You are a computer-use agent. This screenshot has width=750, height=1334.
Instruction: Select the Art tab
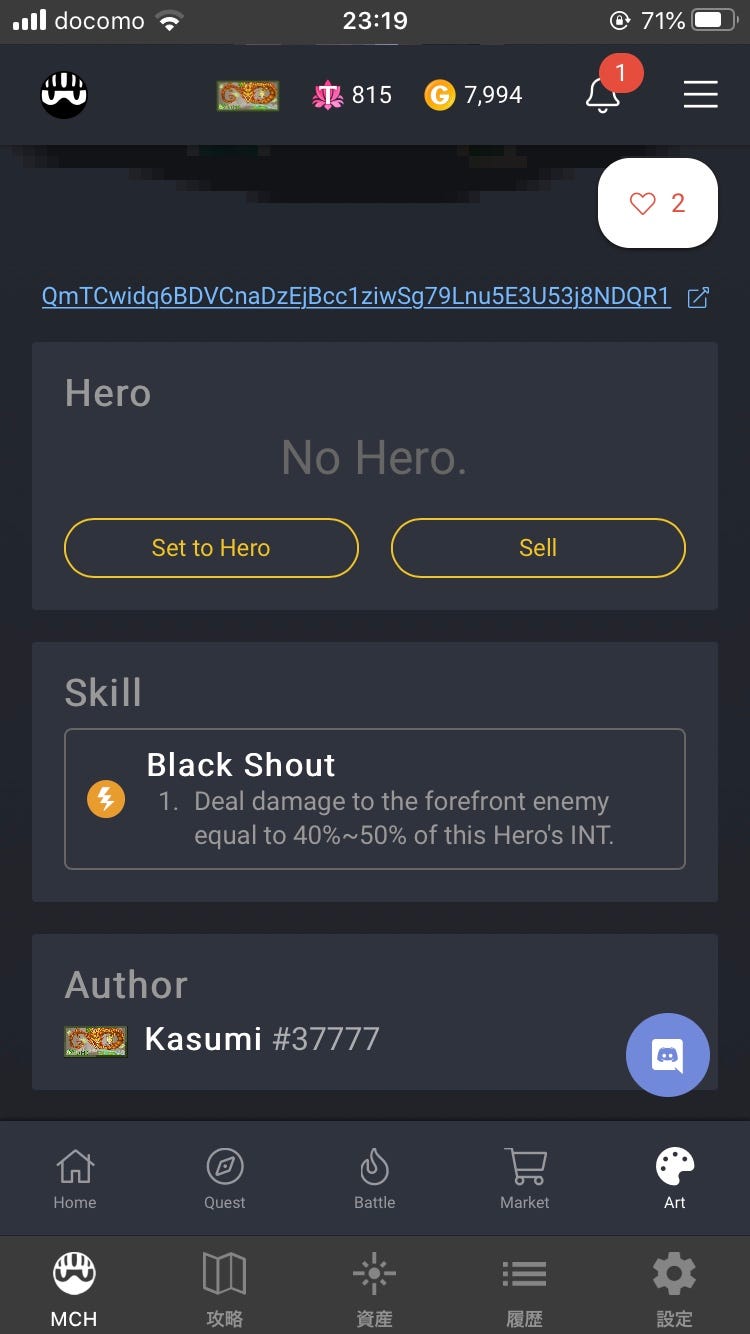[675, 1178]
